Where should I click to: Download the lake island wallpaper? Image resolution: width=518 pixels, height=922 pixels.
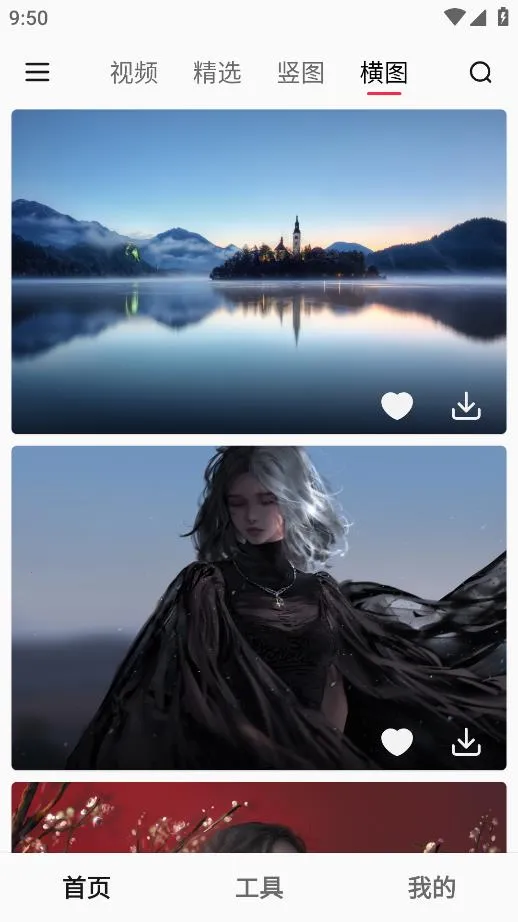coord(466,406)
